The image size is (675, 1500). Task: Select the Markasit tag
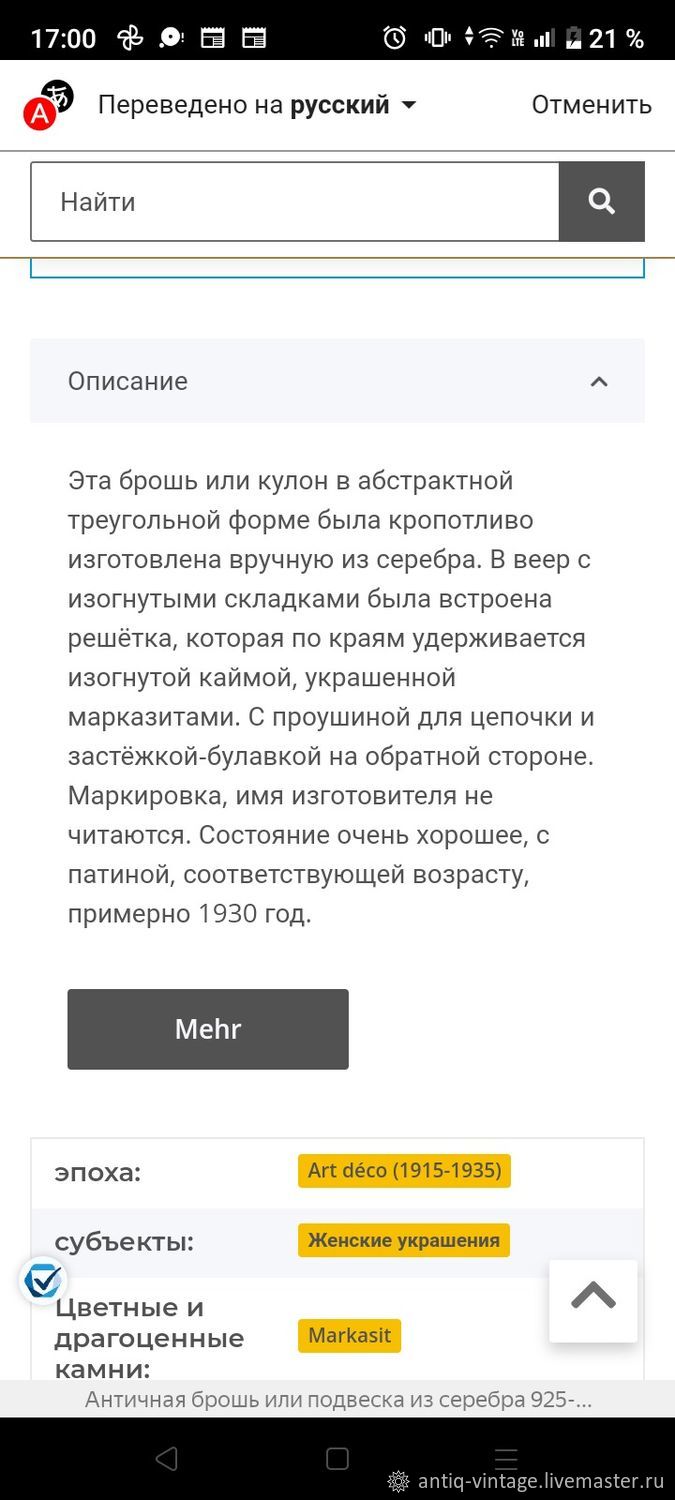(349, 1335)
